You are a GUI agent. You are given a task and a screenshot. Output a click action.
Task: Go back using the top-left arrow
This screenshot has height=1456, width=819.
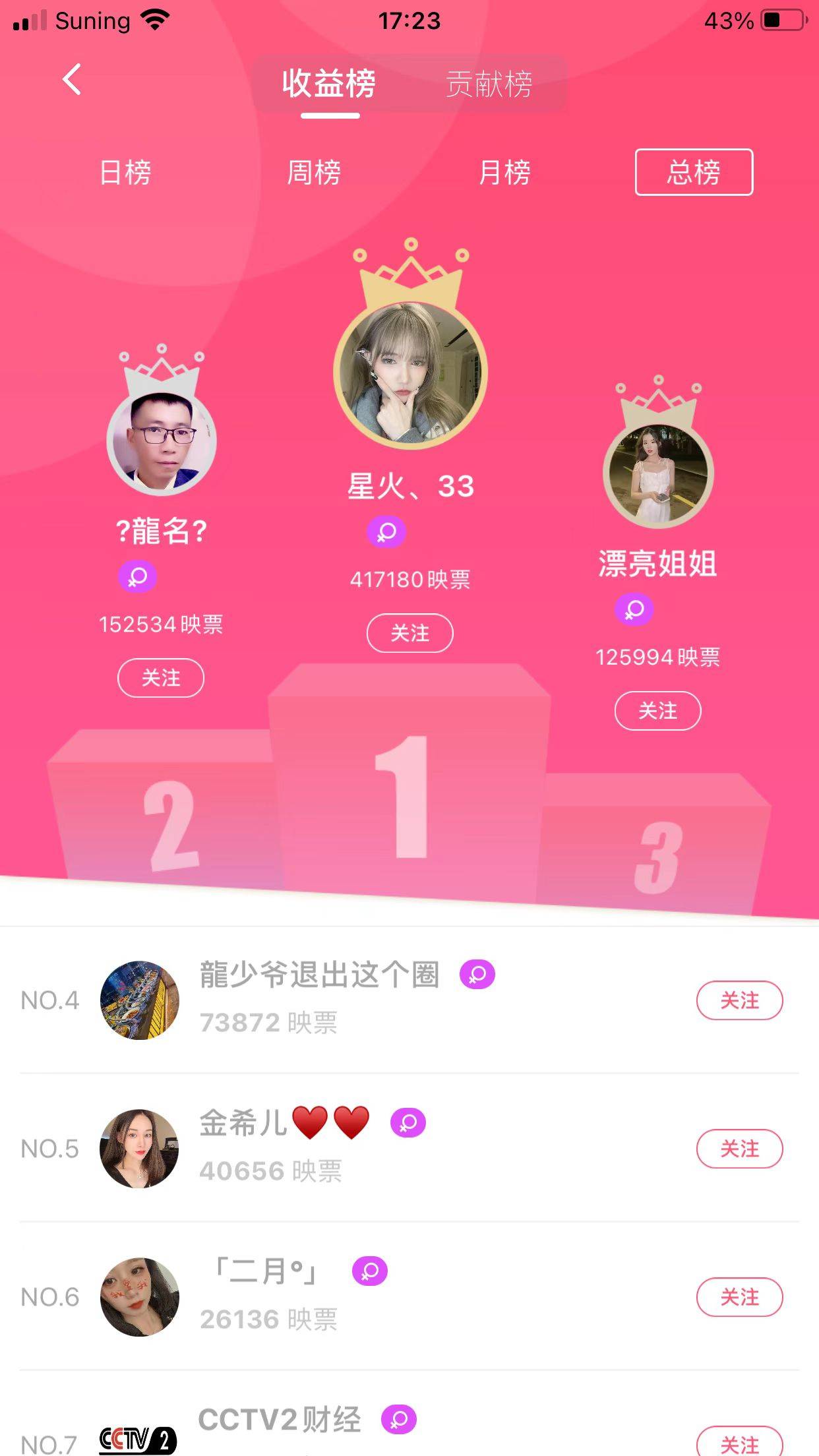[72, 80]
